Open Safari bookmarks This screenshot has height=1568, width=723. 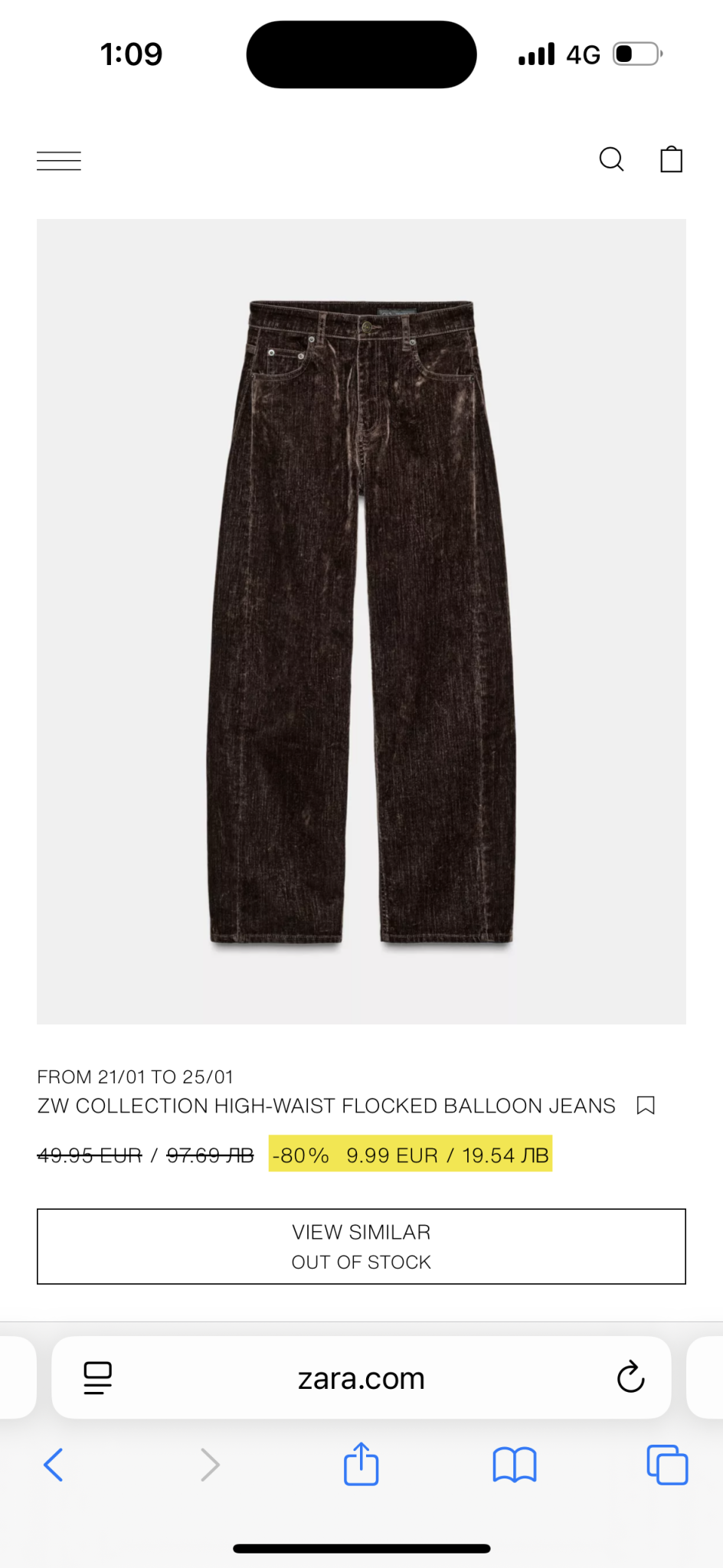(515, 1465)
